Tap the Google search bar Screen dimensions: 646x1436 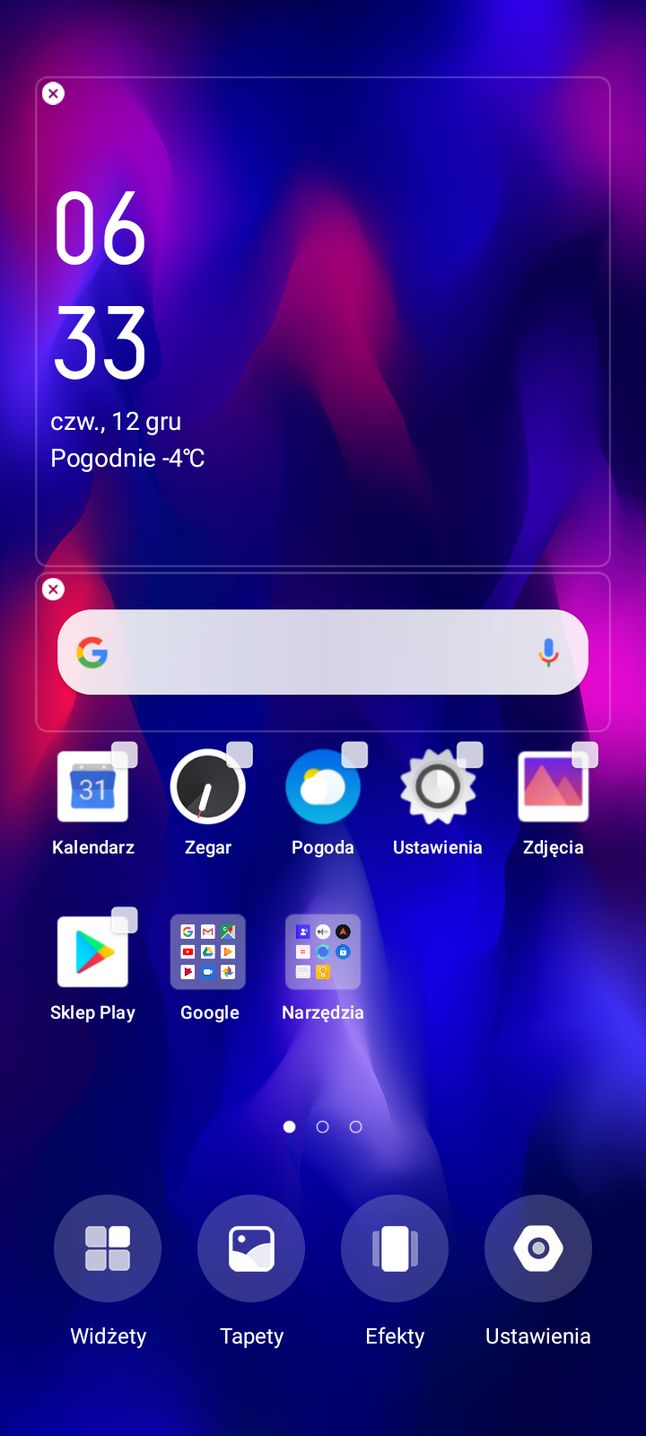pos(310,652)
